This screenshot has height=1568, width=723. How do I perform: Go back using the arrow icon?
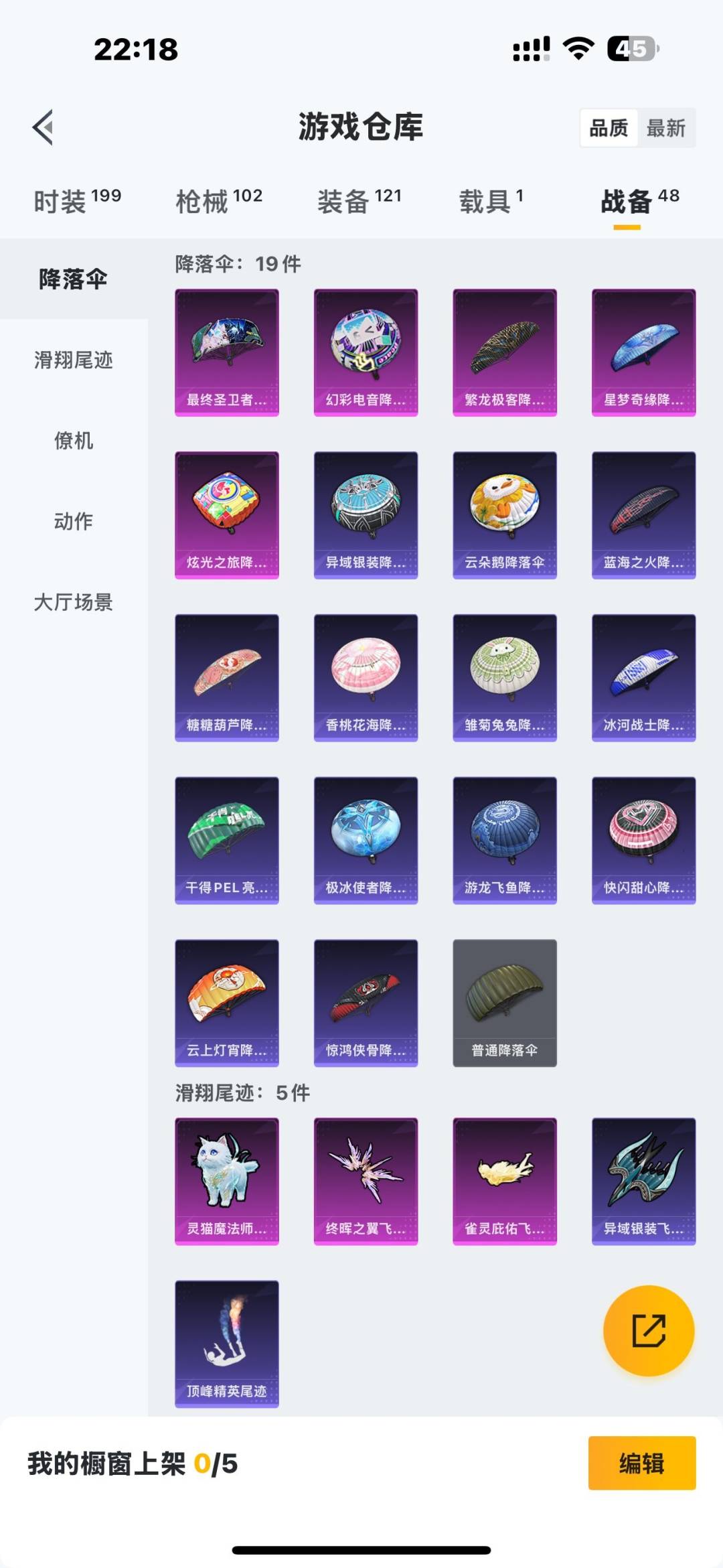pos(44,127)
